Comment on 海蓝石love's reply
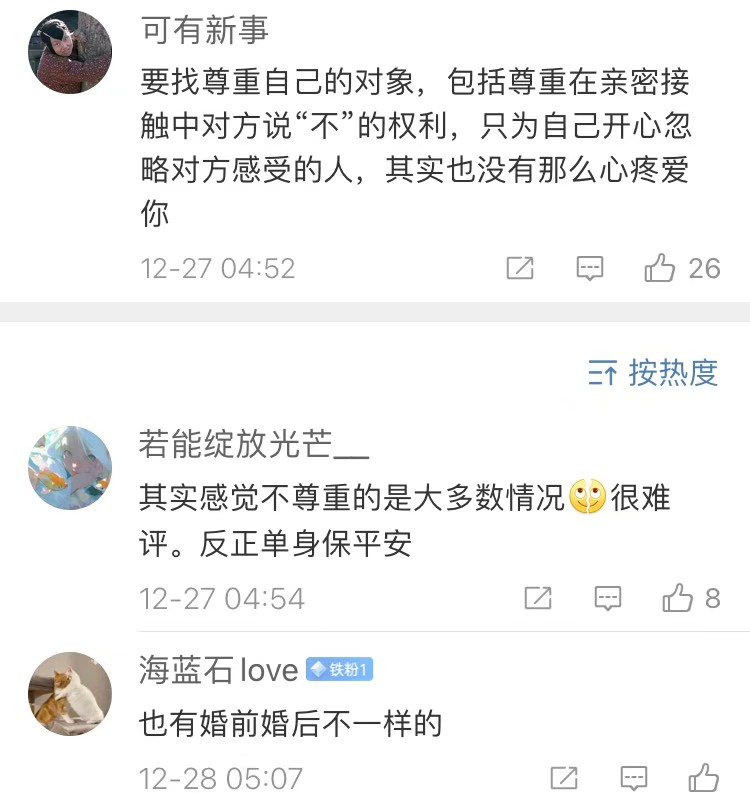 pyautogui.click(x=634, y=778)
